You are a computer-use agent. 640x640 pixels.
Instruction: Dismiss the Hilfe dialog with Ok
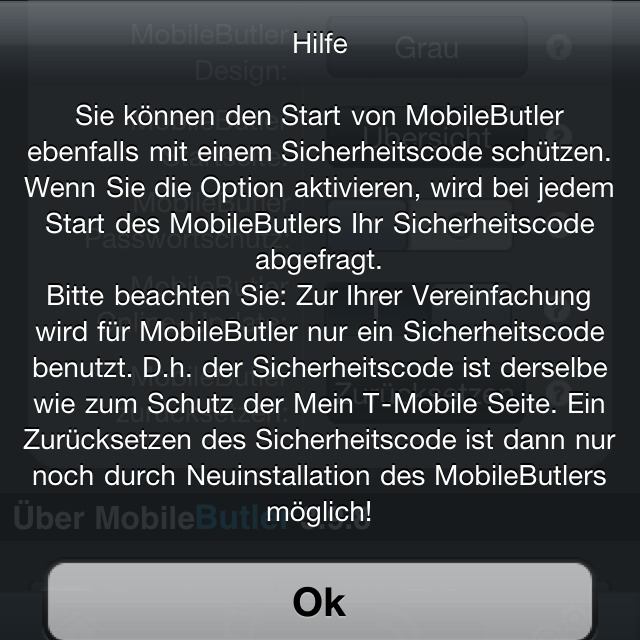tap(320, 602)
